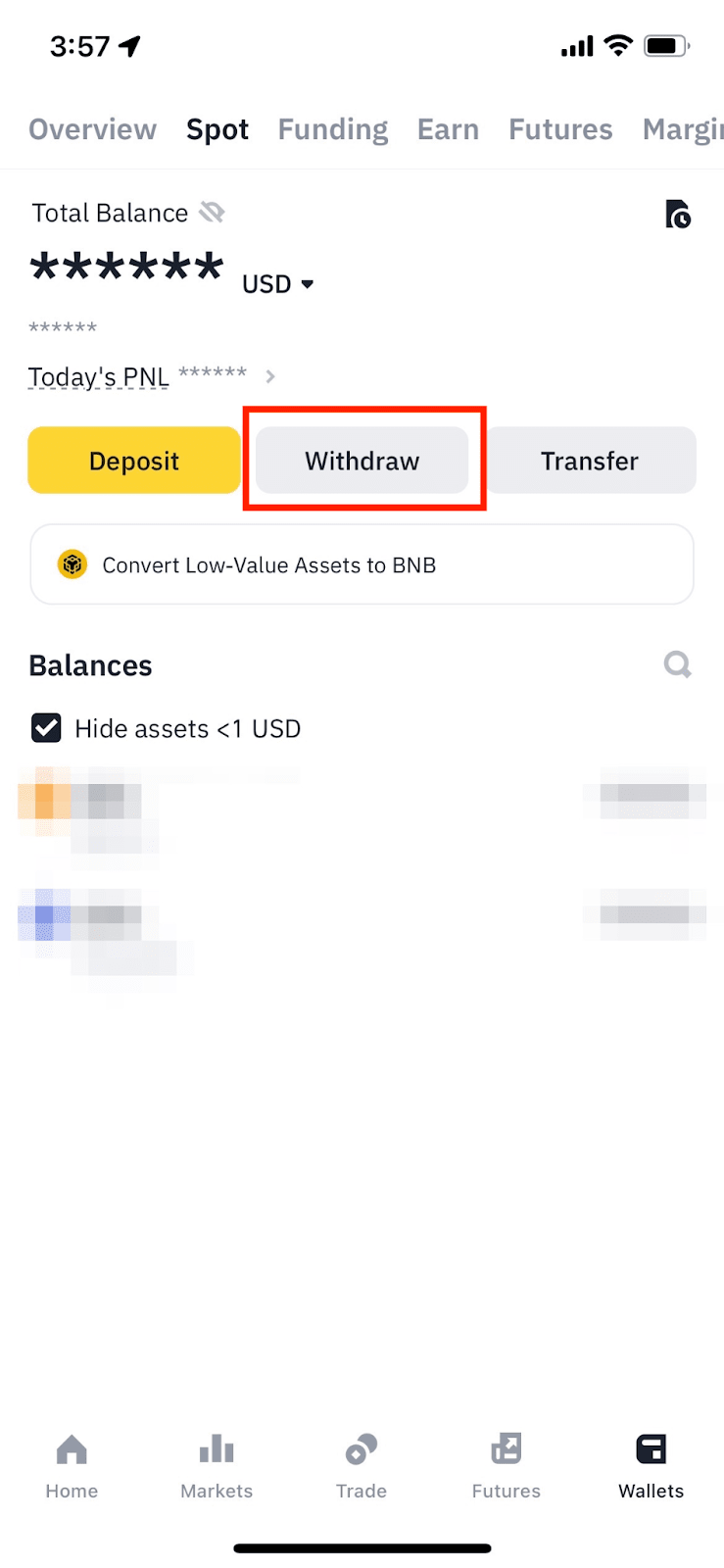Start a withdrawal with Withdraw

(x=362, y=461)
